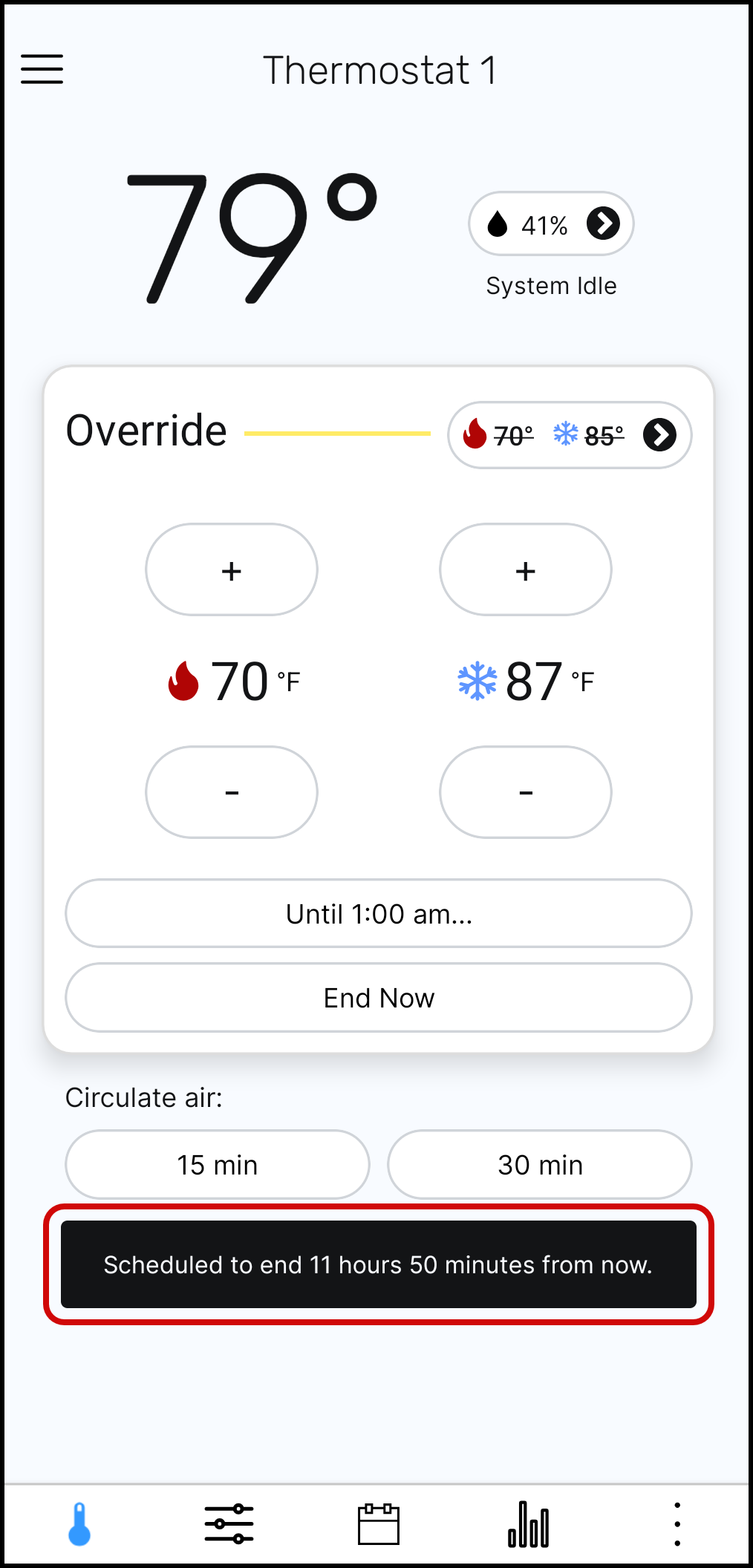Open the three-dot more options tab
This screenshot has height=1568, width=753.
click(x=677, y=1524)
